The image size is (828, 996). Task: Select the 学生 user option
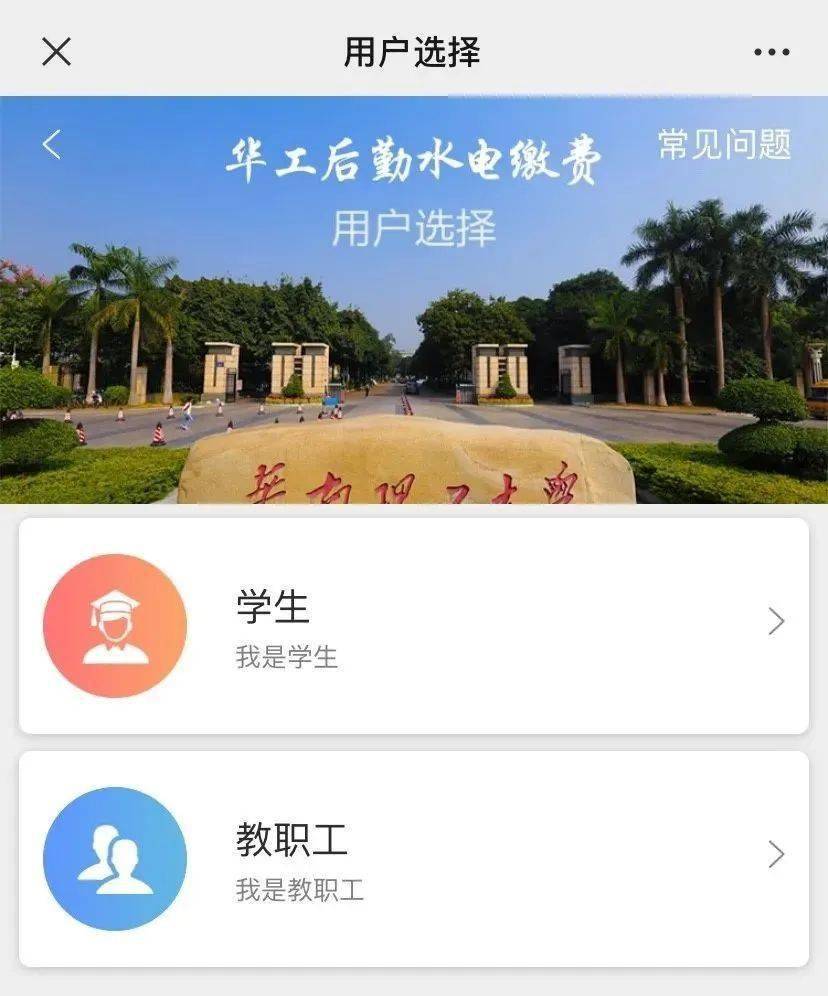(413, 625)
